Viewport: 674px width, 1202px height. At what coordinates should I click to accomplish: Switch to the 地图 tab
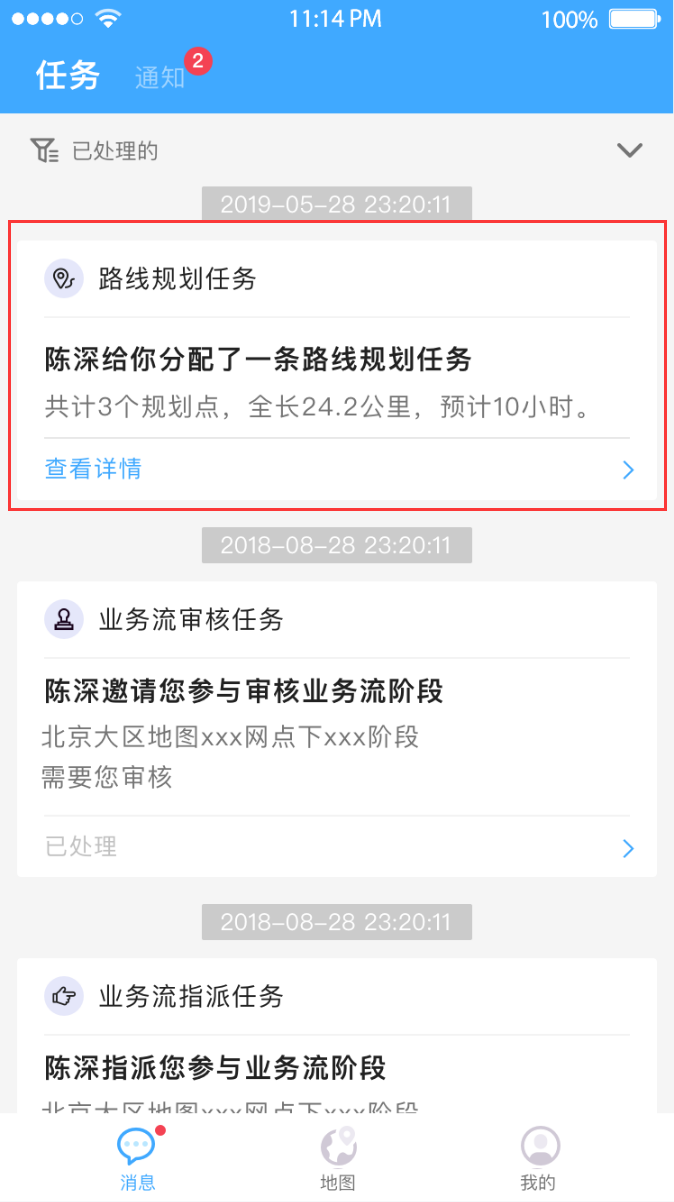click(338, 1160)
